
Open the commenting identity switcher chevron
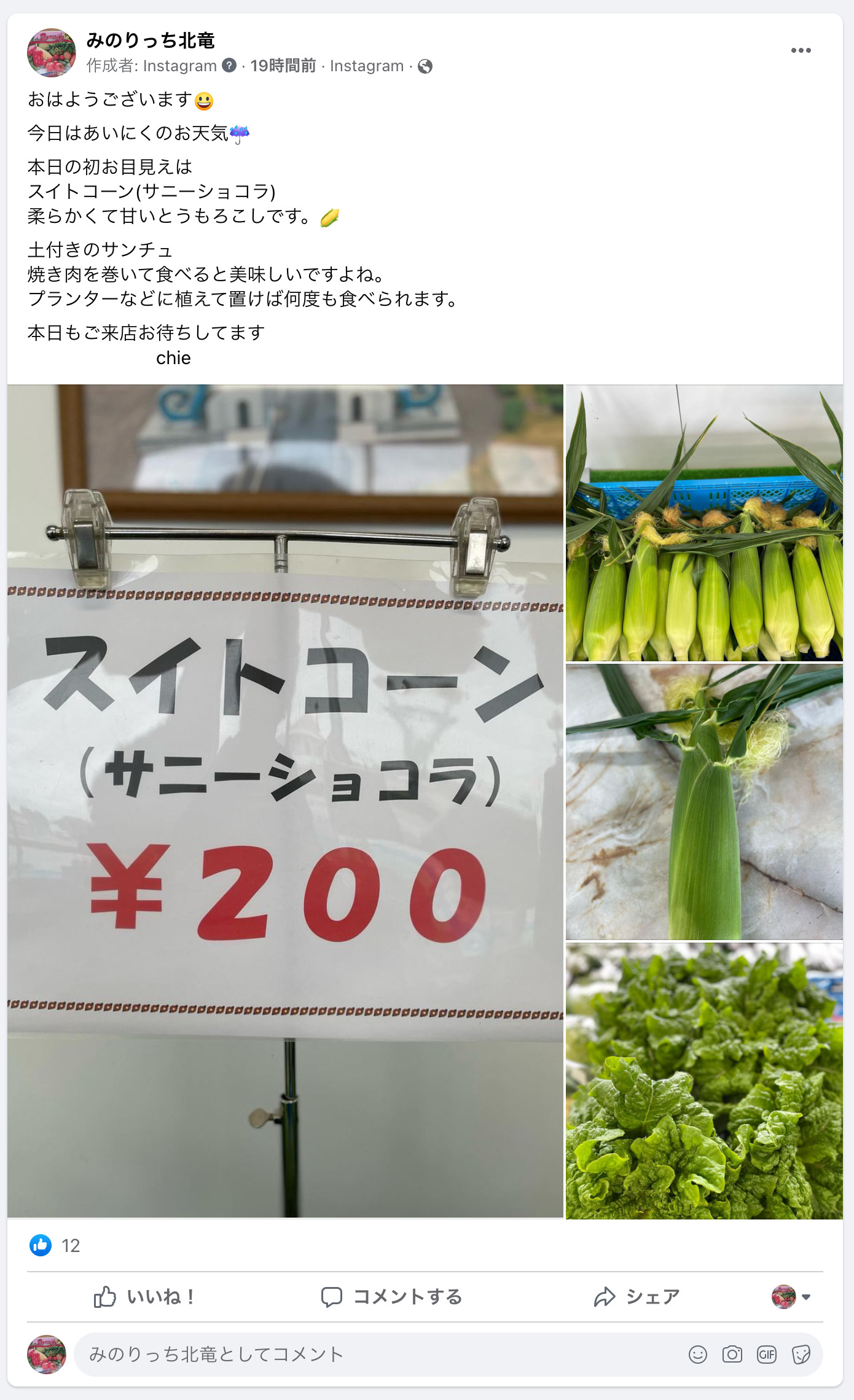805,1298
